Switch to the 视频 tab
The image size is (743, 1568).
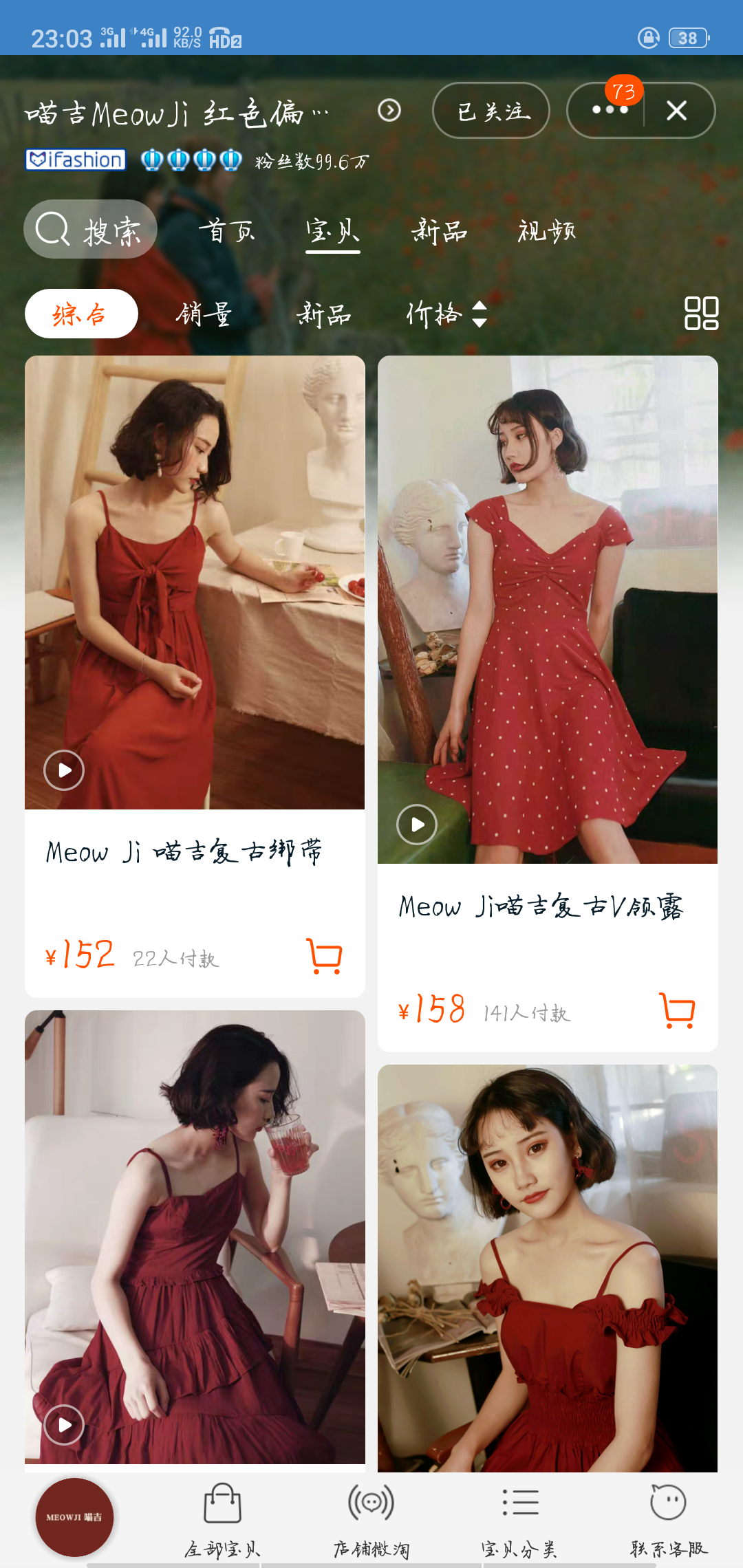[x=546, y=231]
